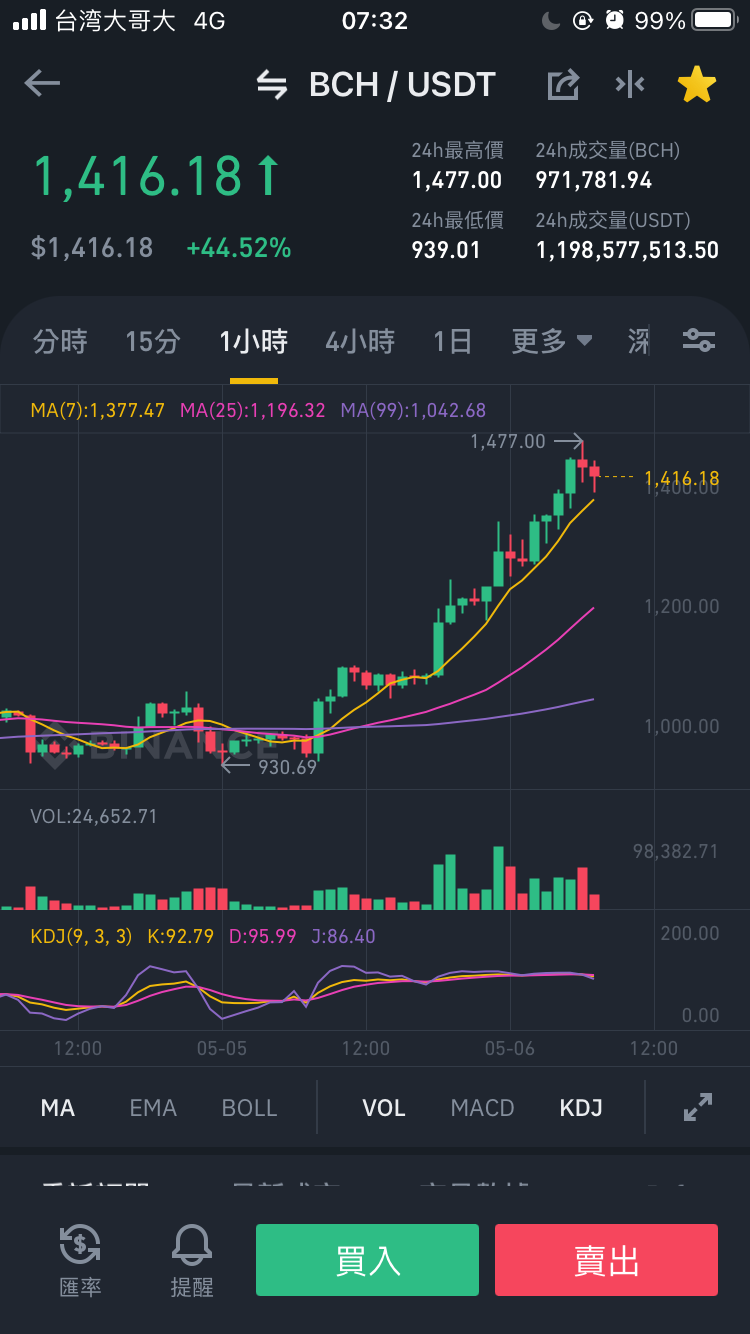
Task: Toggle the favorite star
Action: (x=697, y=85)
